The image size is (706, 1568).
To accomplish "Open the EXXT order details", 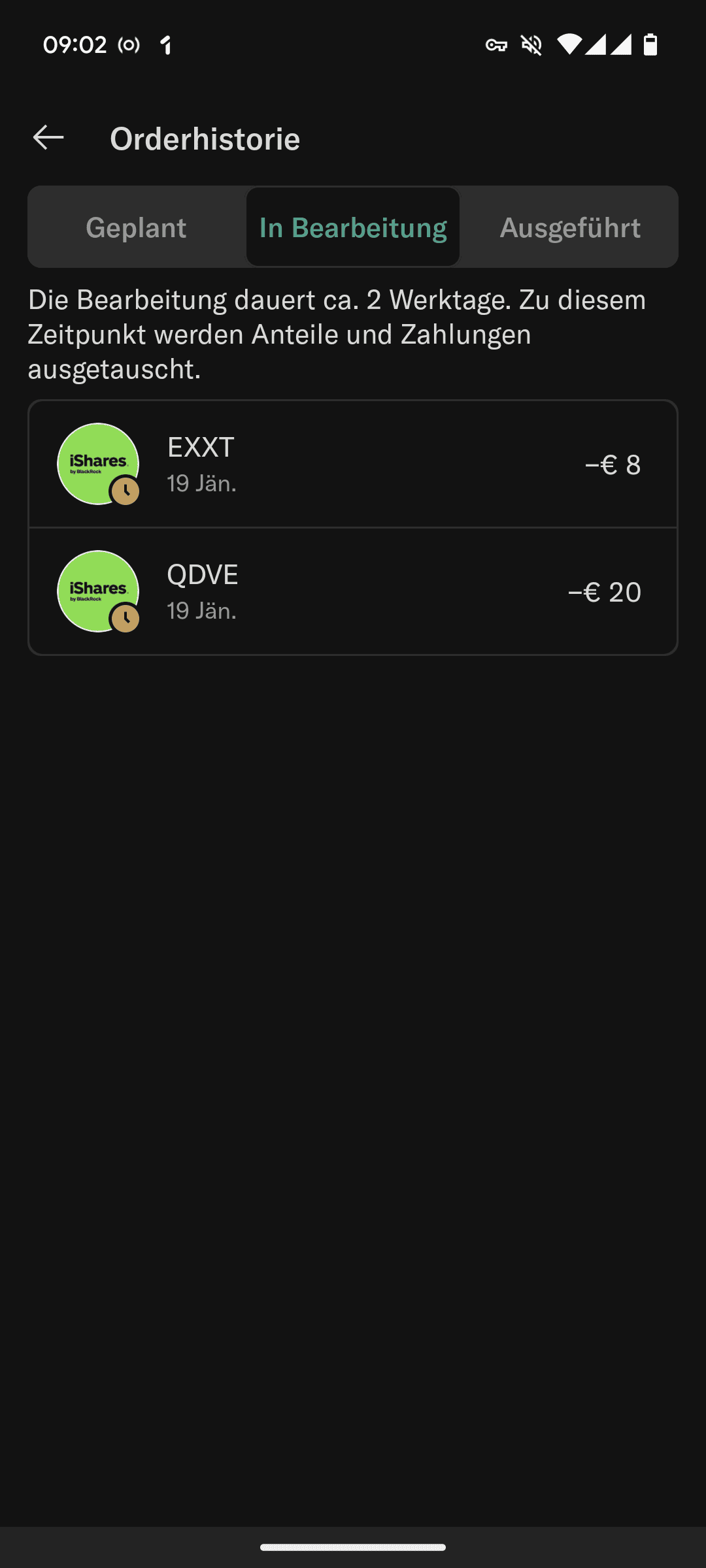I will click(353, 465).
